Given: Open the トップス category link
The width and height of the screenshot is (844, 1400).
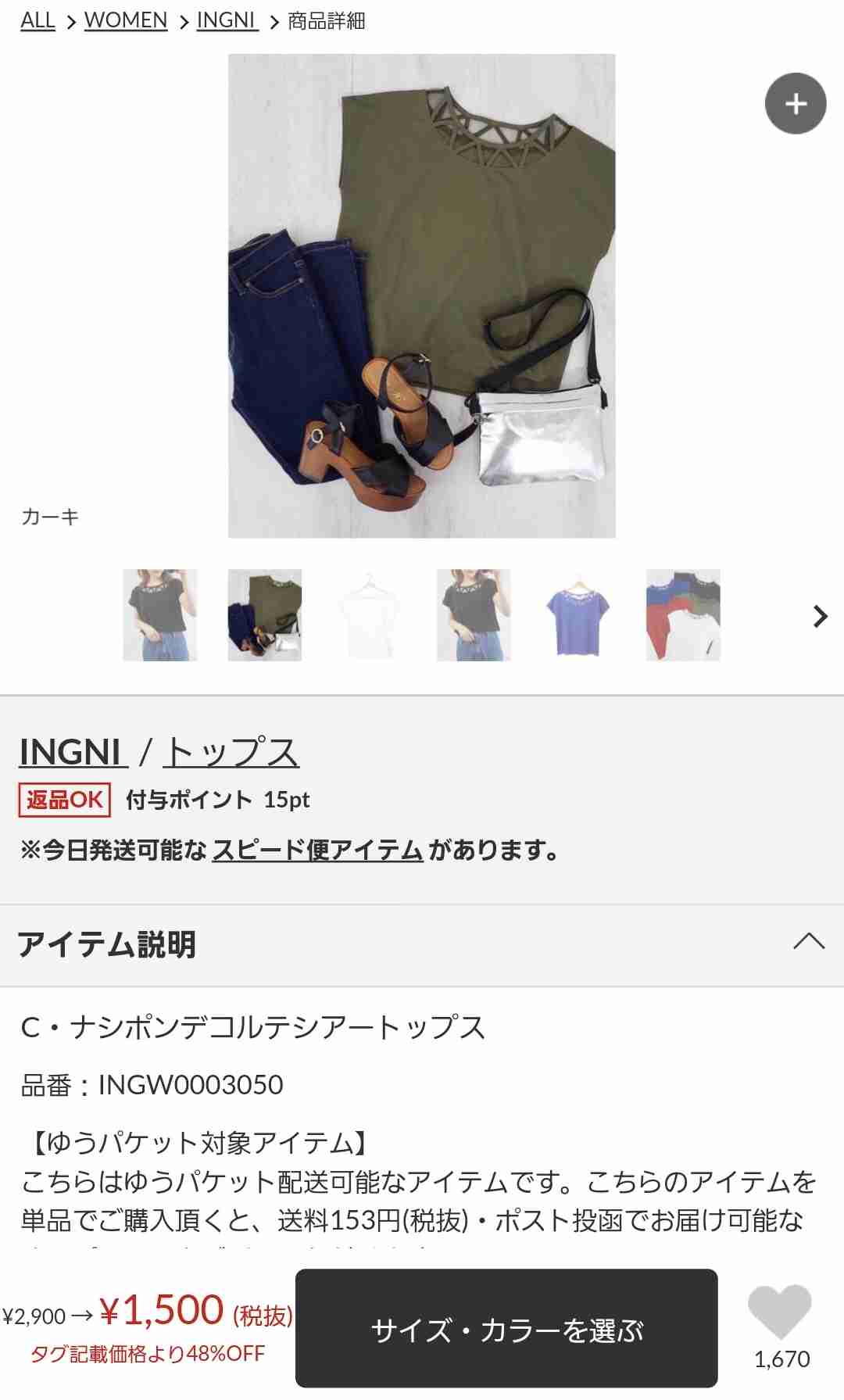Looking at the screenshot, I should click(x=231, y=752).
